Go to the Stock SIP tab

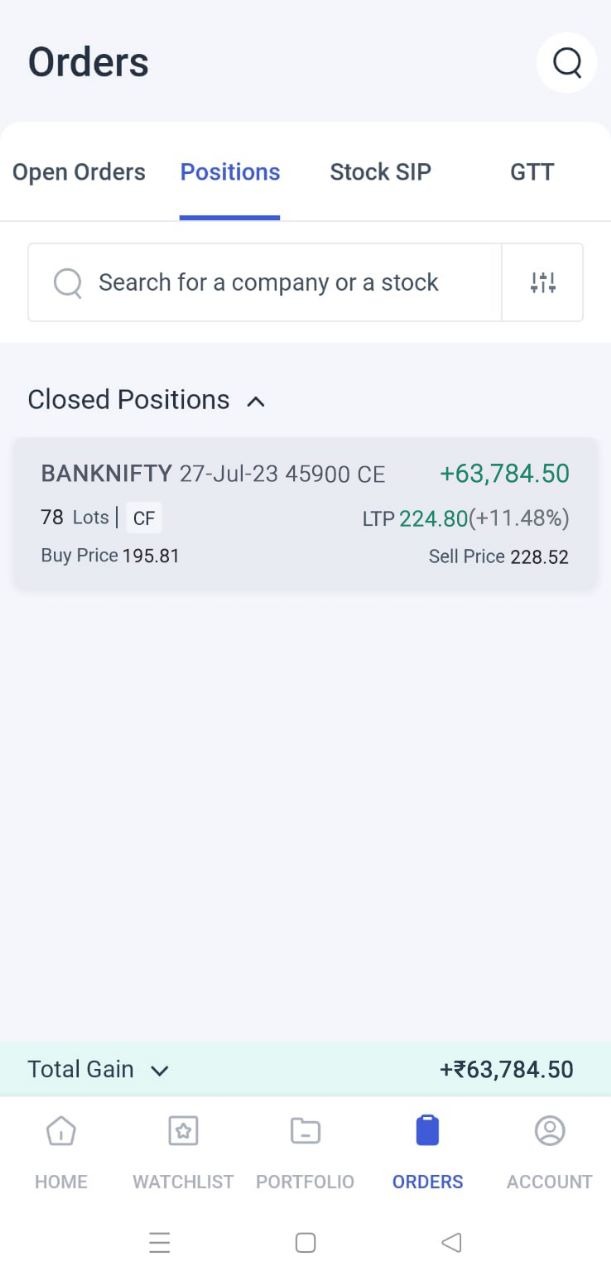(x=380, y=172)
